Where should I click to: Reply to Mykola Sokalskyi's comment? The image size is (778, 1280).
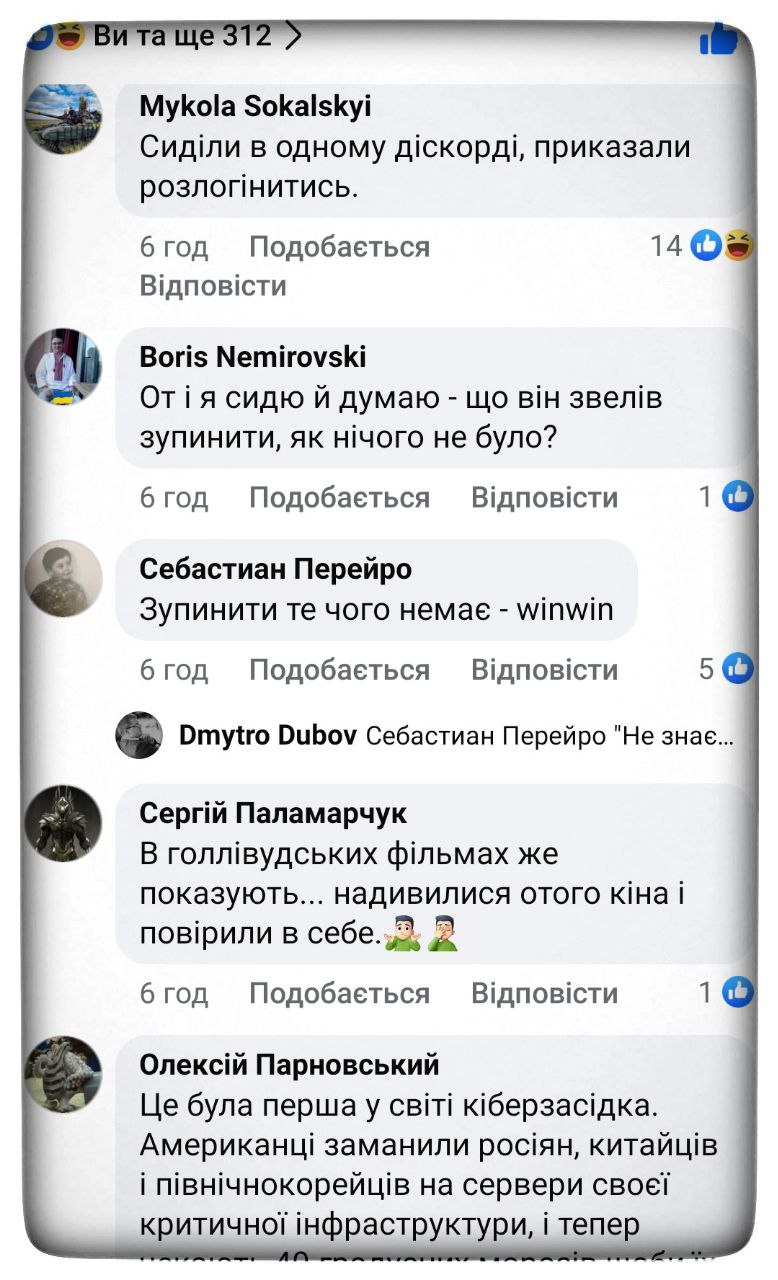click(x=213, y=286)
